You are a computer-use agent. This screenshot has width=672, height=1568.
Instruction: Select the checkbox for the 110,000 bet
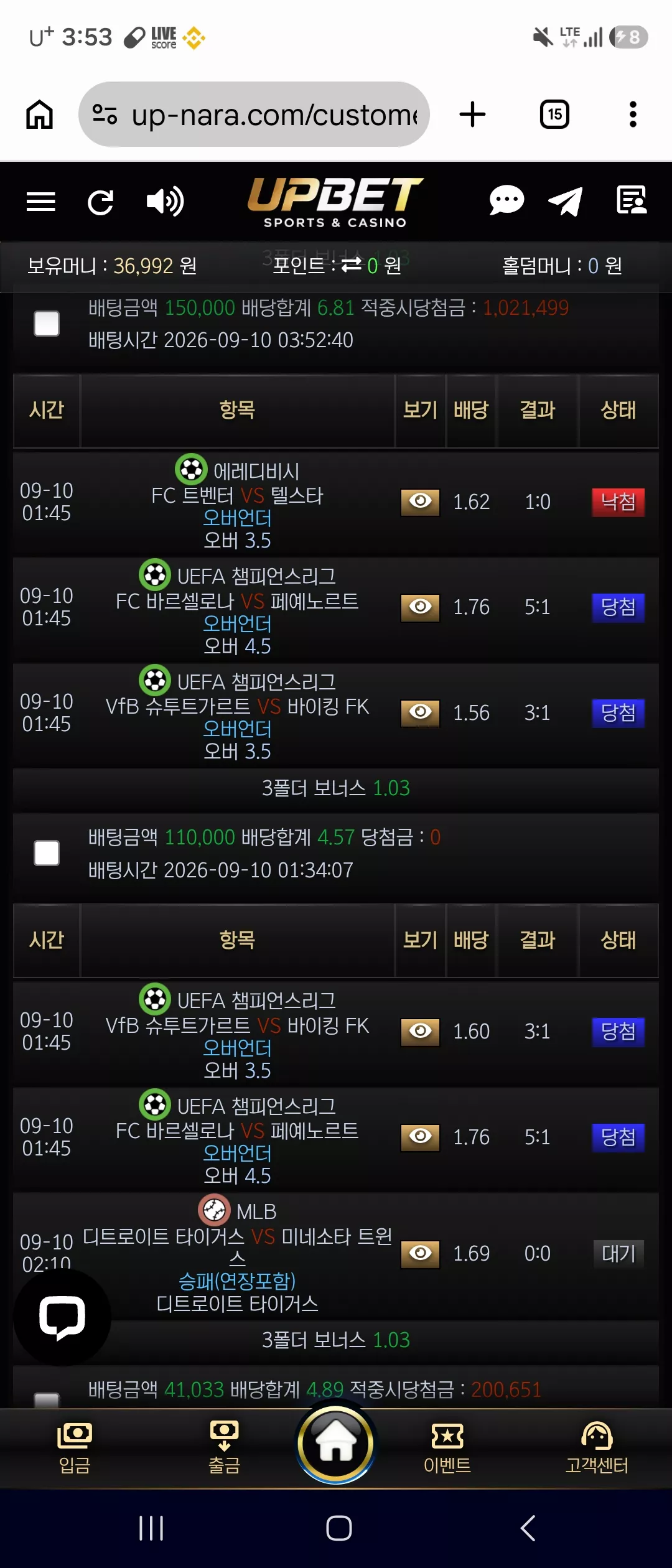pos(47,853)
